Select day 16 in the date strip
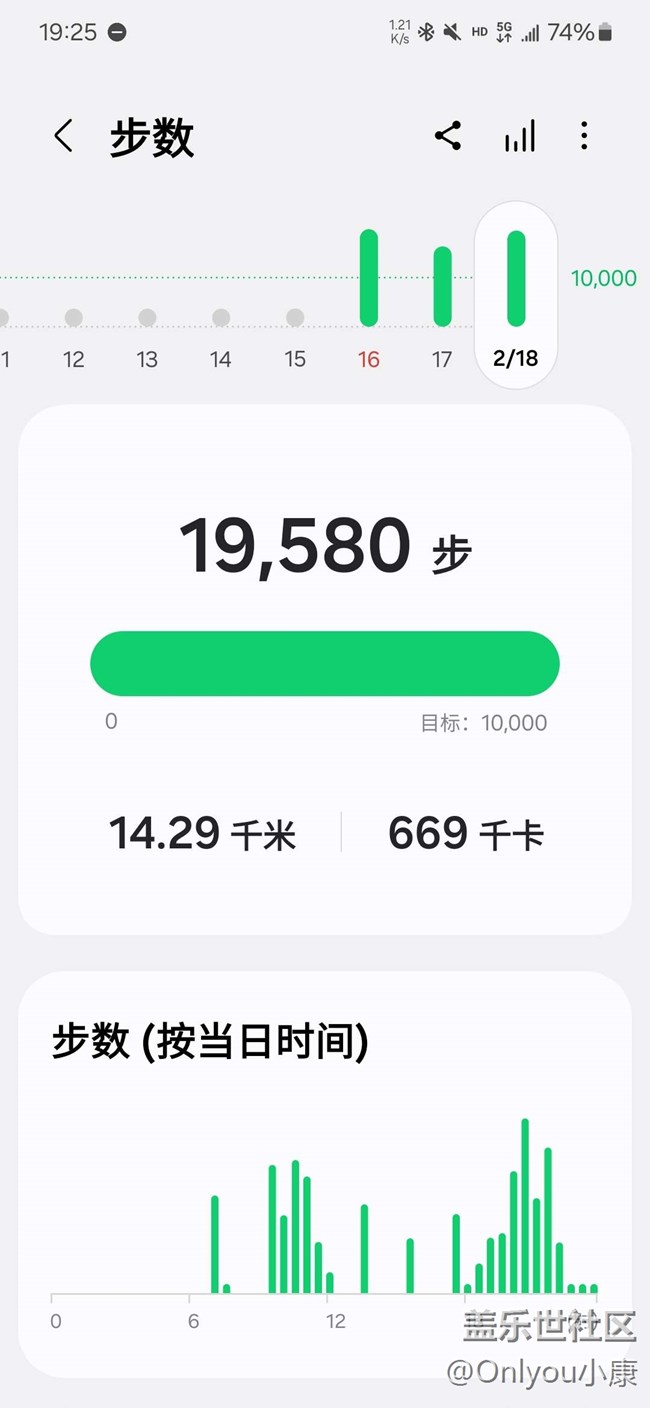This screenshot has width=650, height=1408. pyautogui.click(x=369, y=298)
